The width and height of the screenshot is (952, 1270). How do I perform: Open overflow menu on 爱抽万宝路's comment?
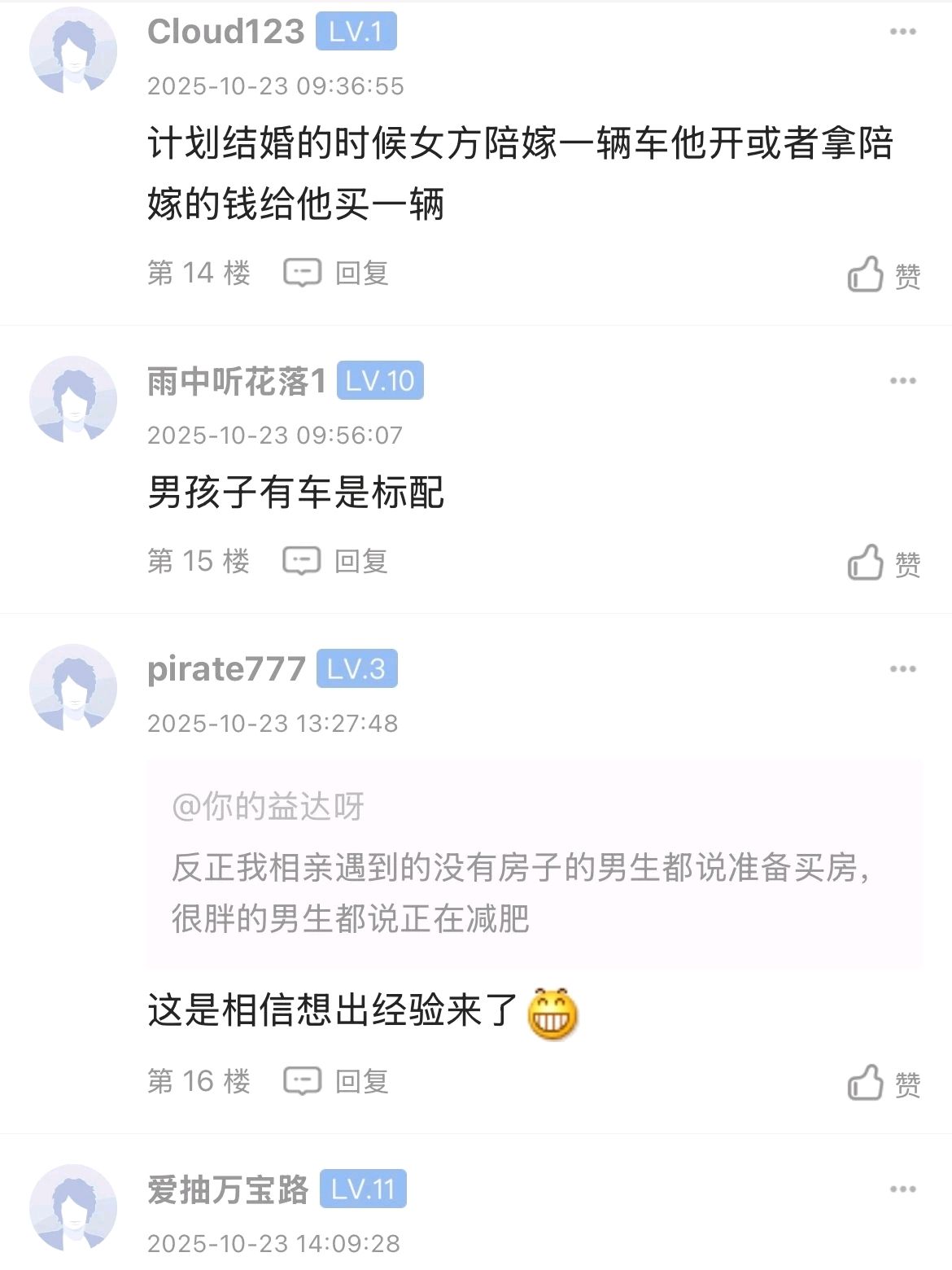tap(902, 1189)
